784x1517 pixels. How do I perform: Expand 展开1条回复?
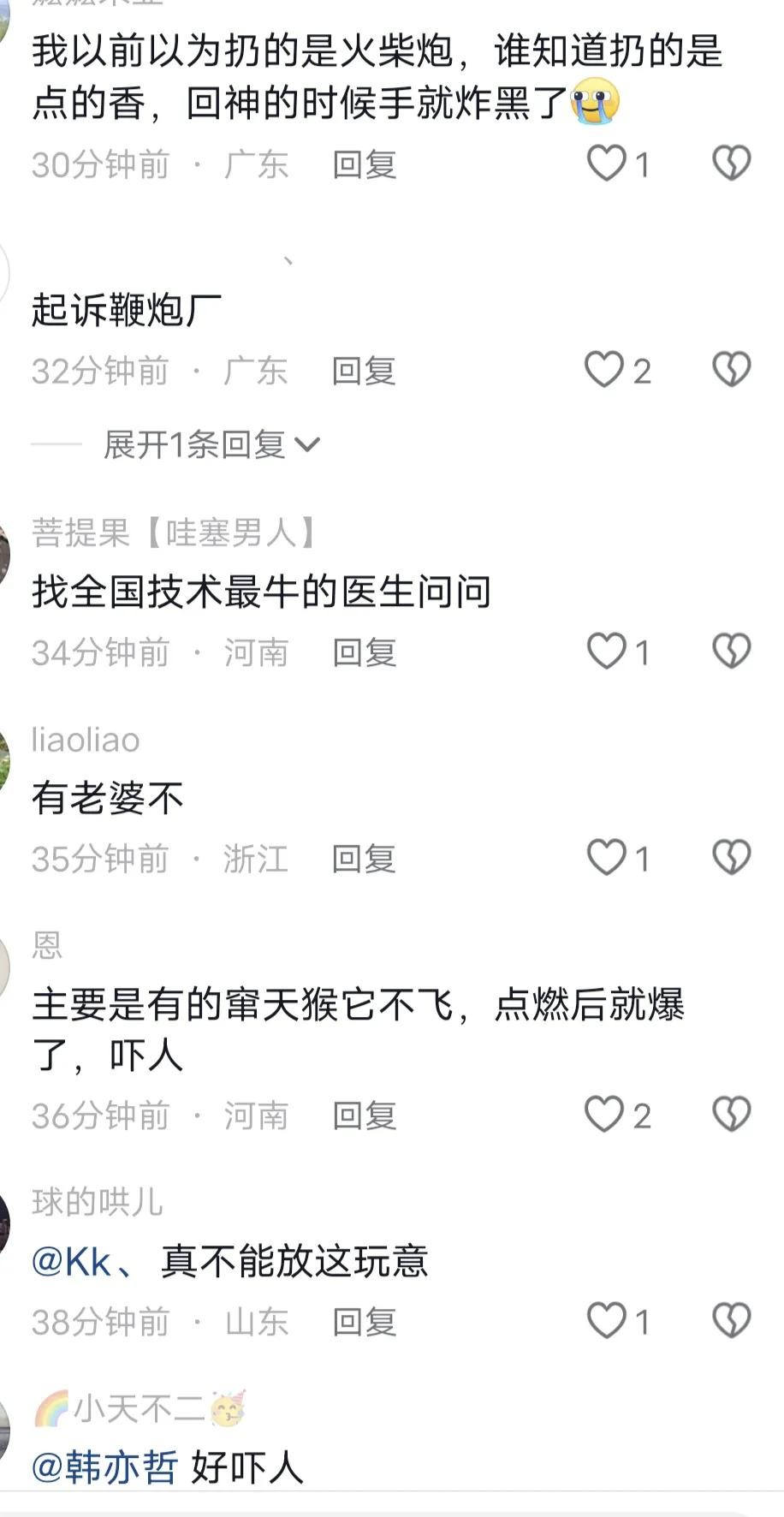tap(211, 444)
